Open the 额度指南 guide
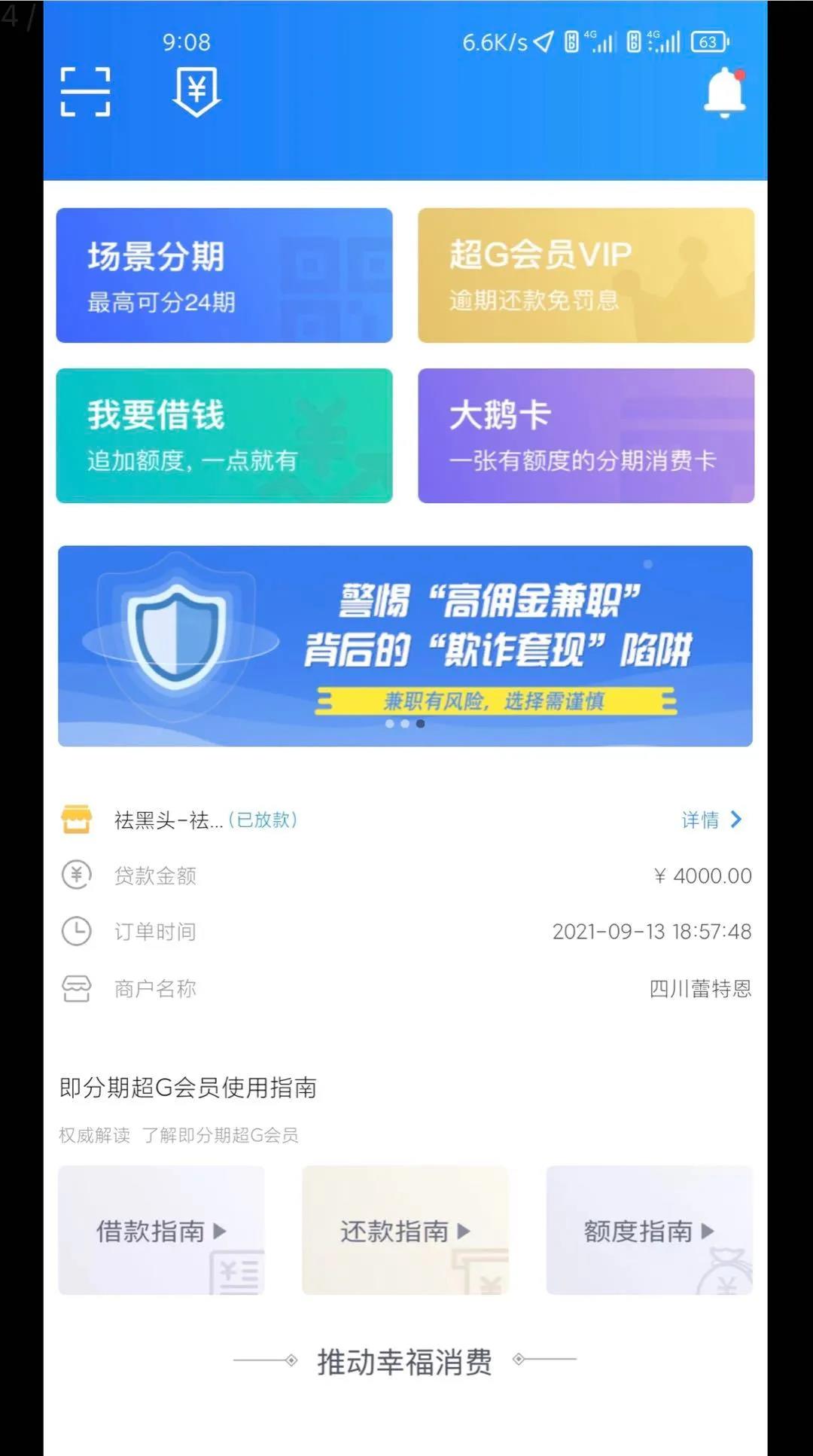 649,1231
